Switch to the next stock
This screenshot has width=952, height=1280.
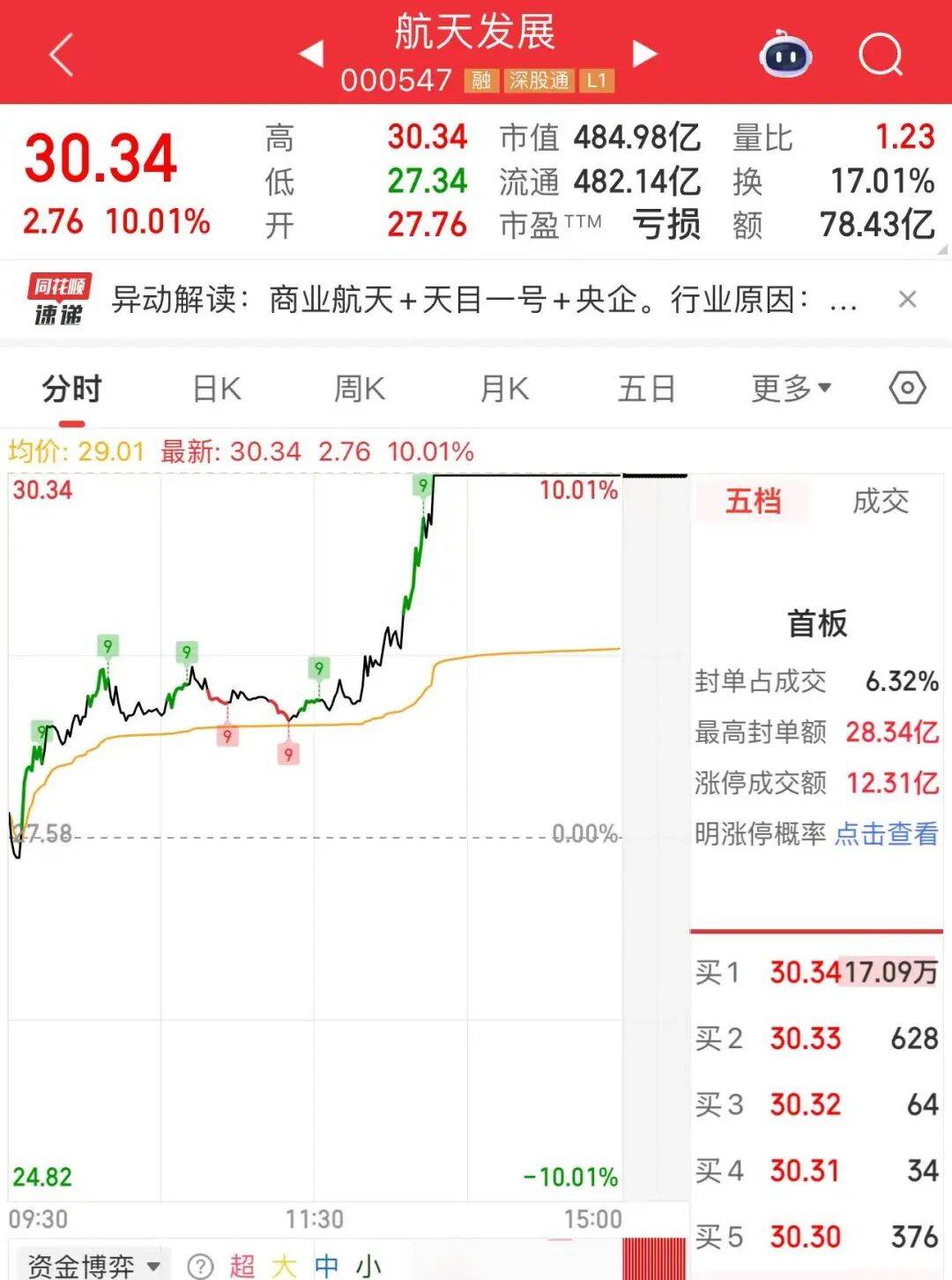644,54
